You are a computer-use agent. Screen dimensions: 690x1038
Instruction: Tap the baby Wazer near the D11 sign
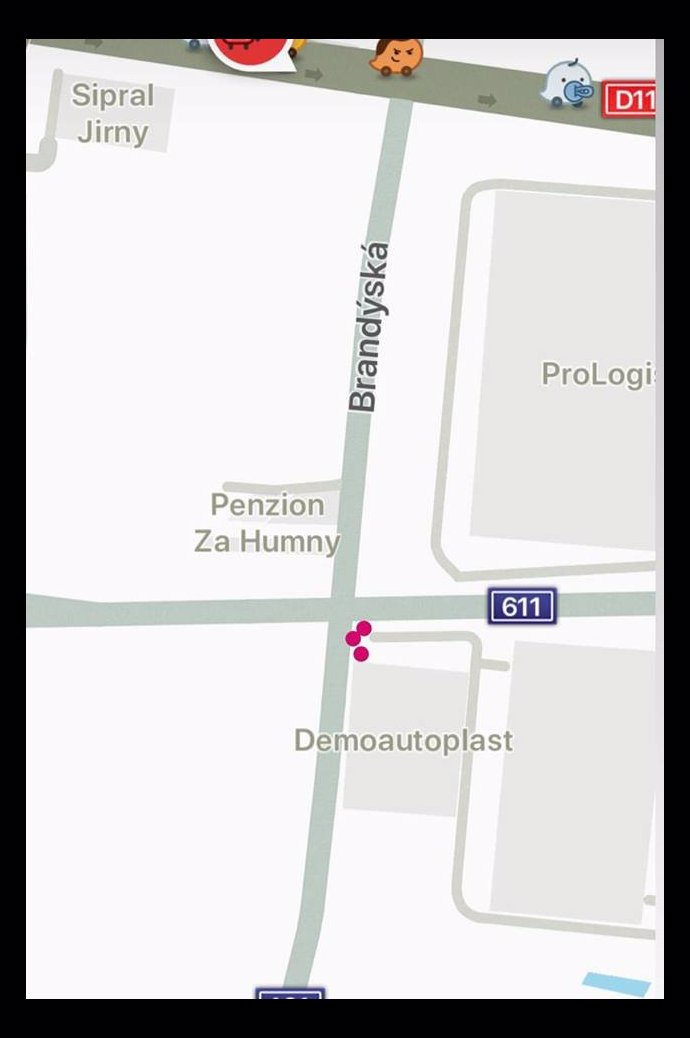566,87
